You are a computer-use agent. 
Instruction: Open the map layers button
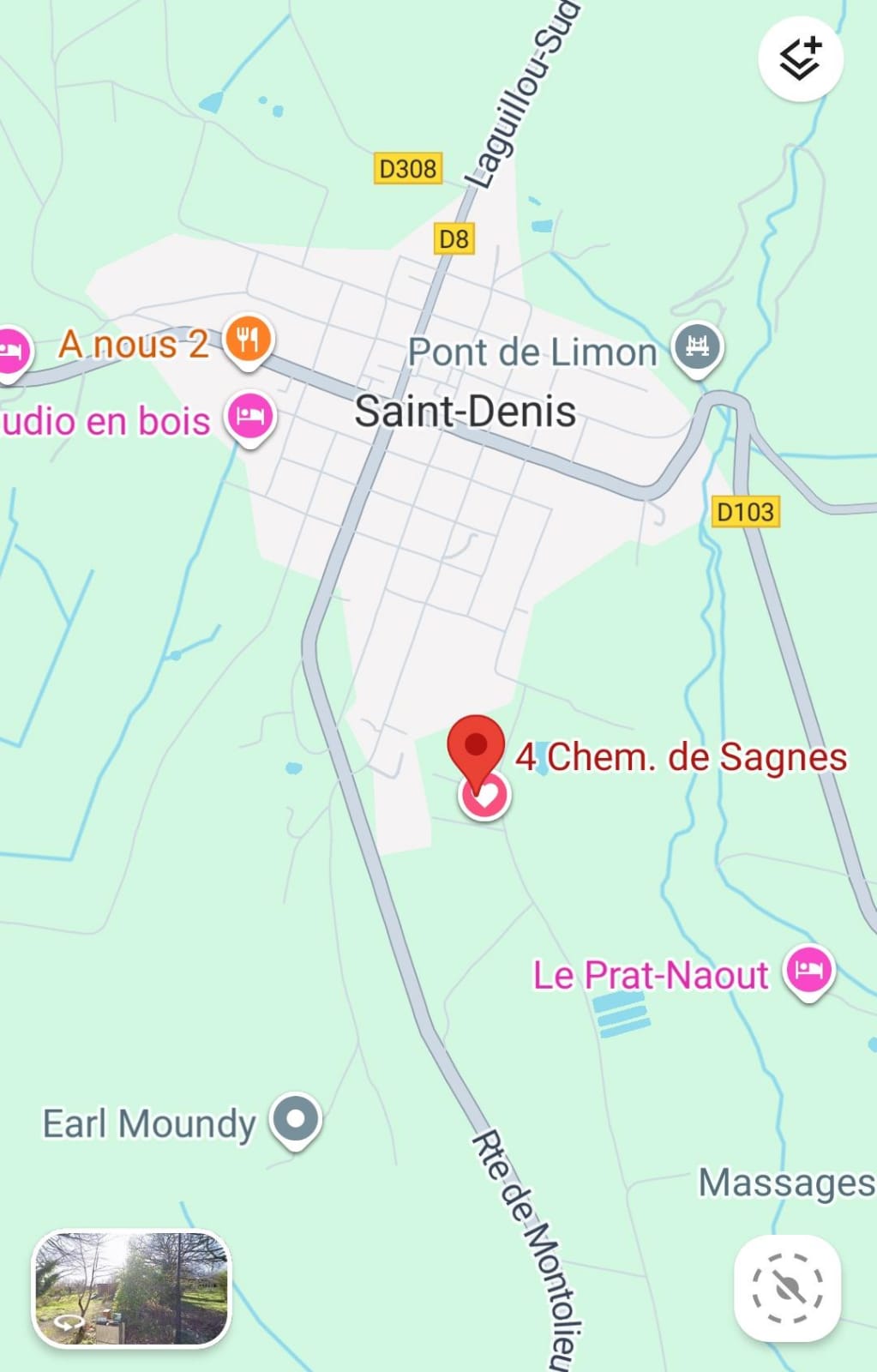801,59
